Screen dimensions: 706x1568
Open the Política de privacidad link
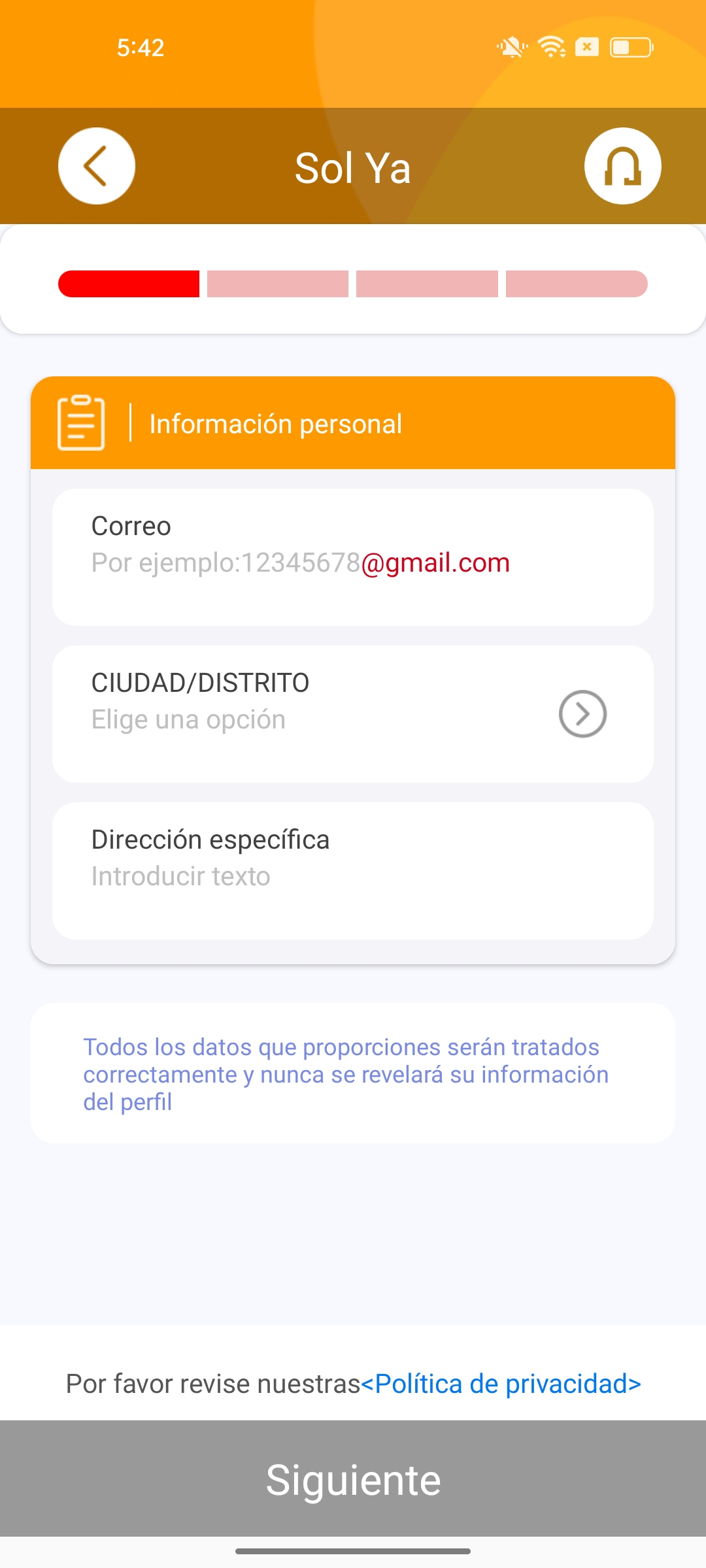tap(501, 1383)
